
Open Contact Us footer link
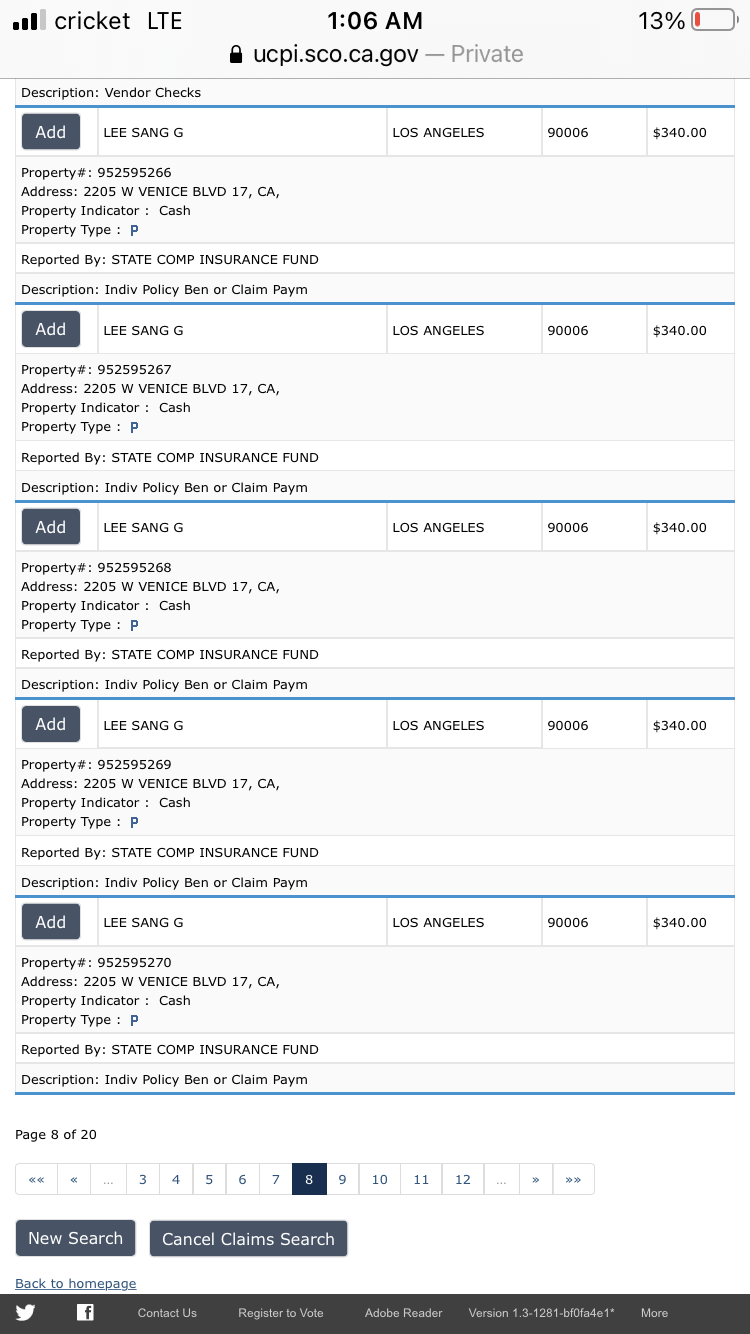[167, 1313]
